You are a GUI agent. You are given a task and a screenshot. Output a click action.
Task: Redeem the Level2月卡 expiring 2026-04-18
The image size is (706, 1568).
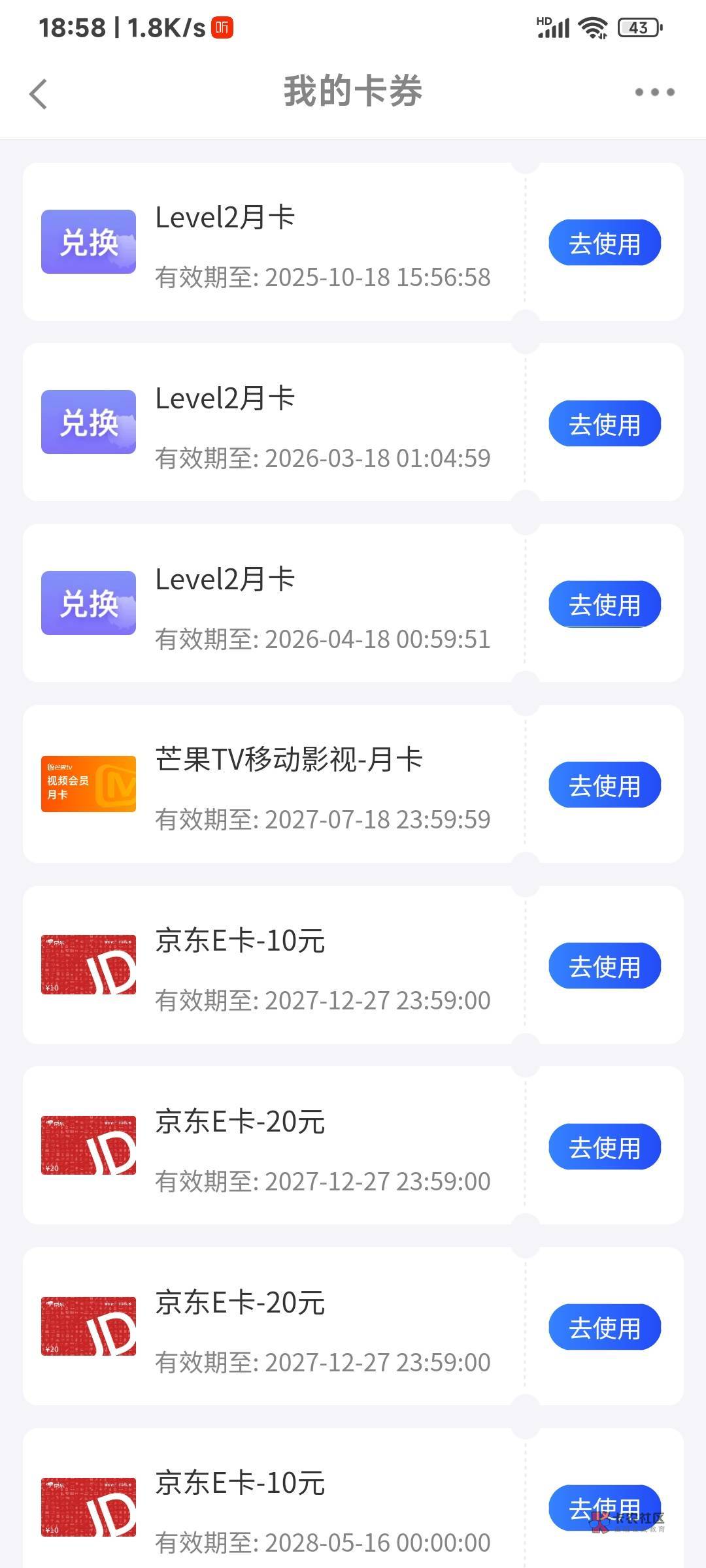pyautogui.click(x=605, y=604)
